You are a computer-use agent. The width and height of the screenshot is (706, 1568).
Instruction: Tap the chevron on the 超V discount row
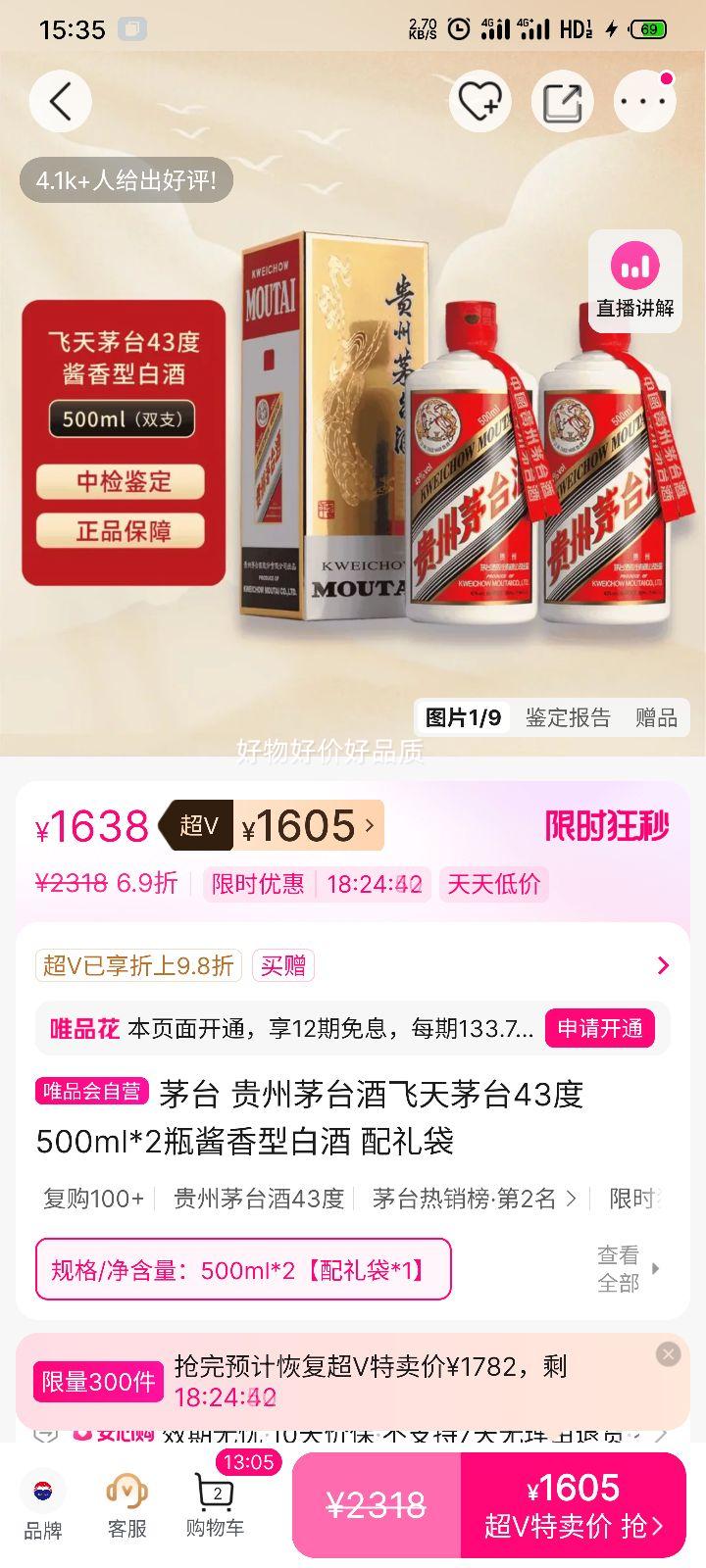[663, 965]
